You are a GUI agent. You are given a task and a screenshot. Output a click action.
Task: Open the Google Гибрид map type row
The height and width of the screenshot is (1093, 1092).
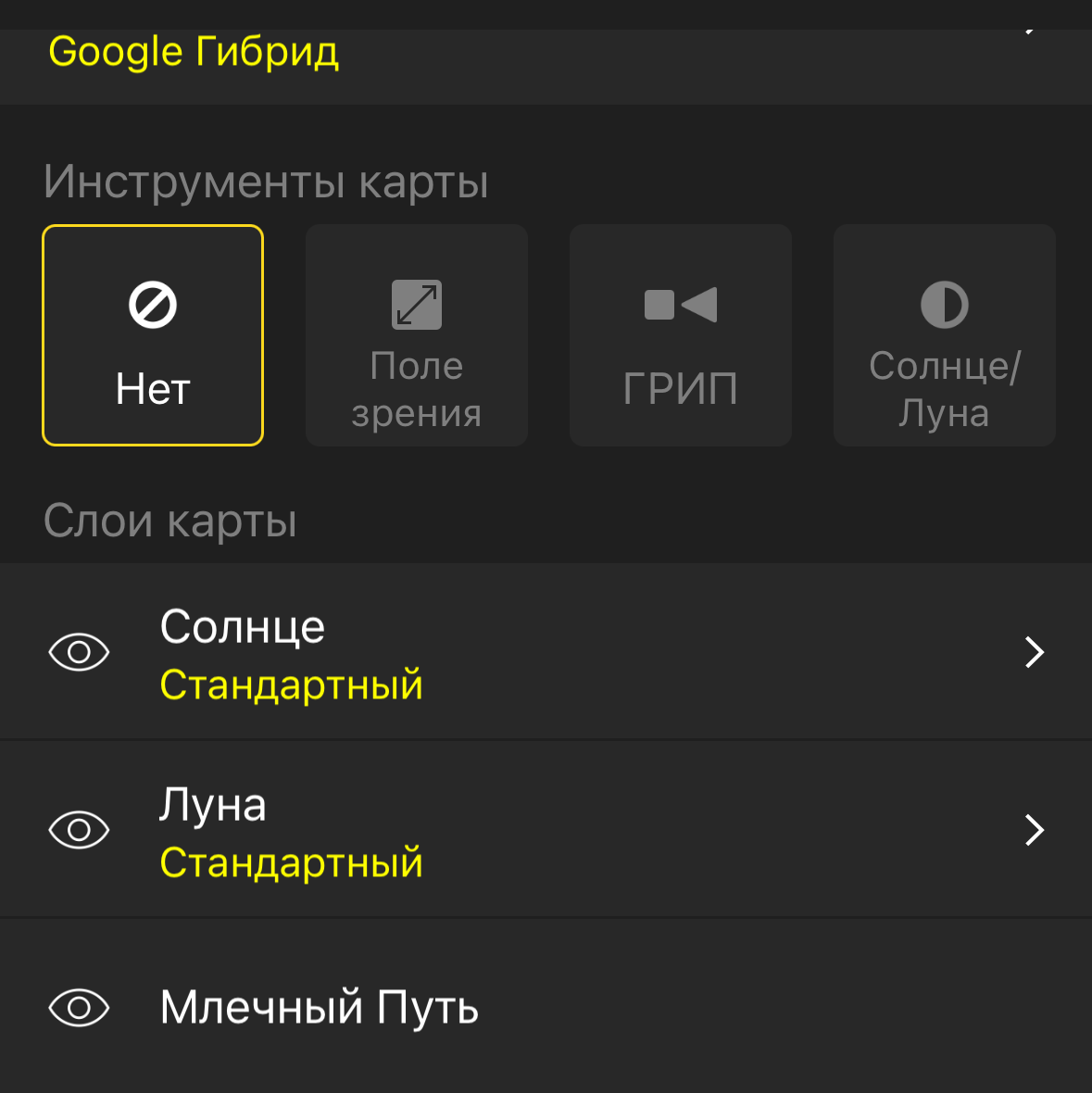point(546,56)
